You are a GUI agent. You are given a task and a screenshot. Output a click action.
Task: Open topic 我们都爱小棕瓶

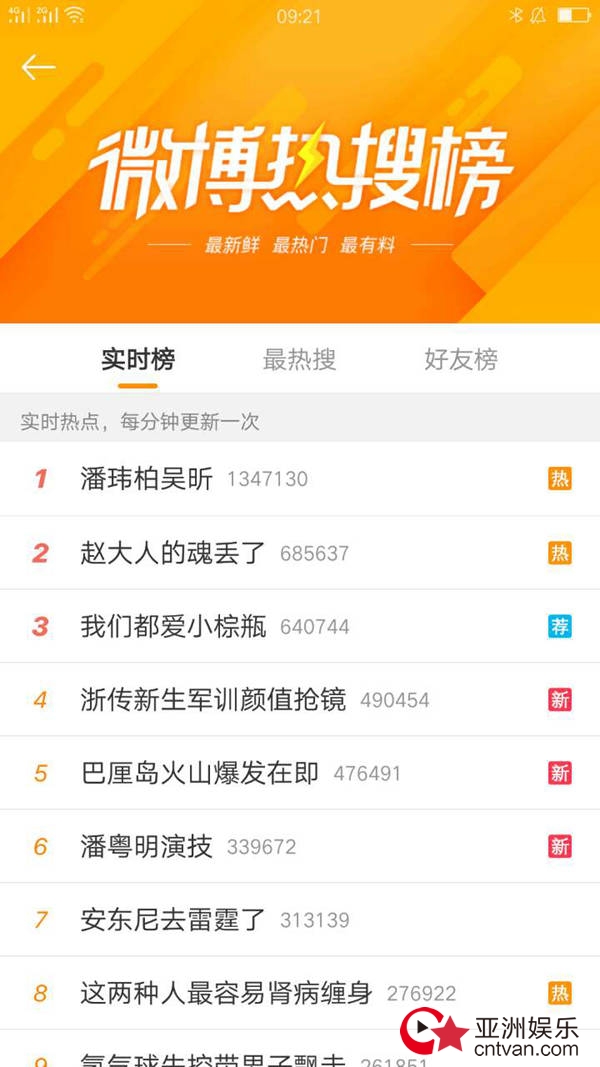click(173, 627)
